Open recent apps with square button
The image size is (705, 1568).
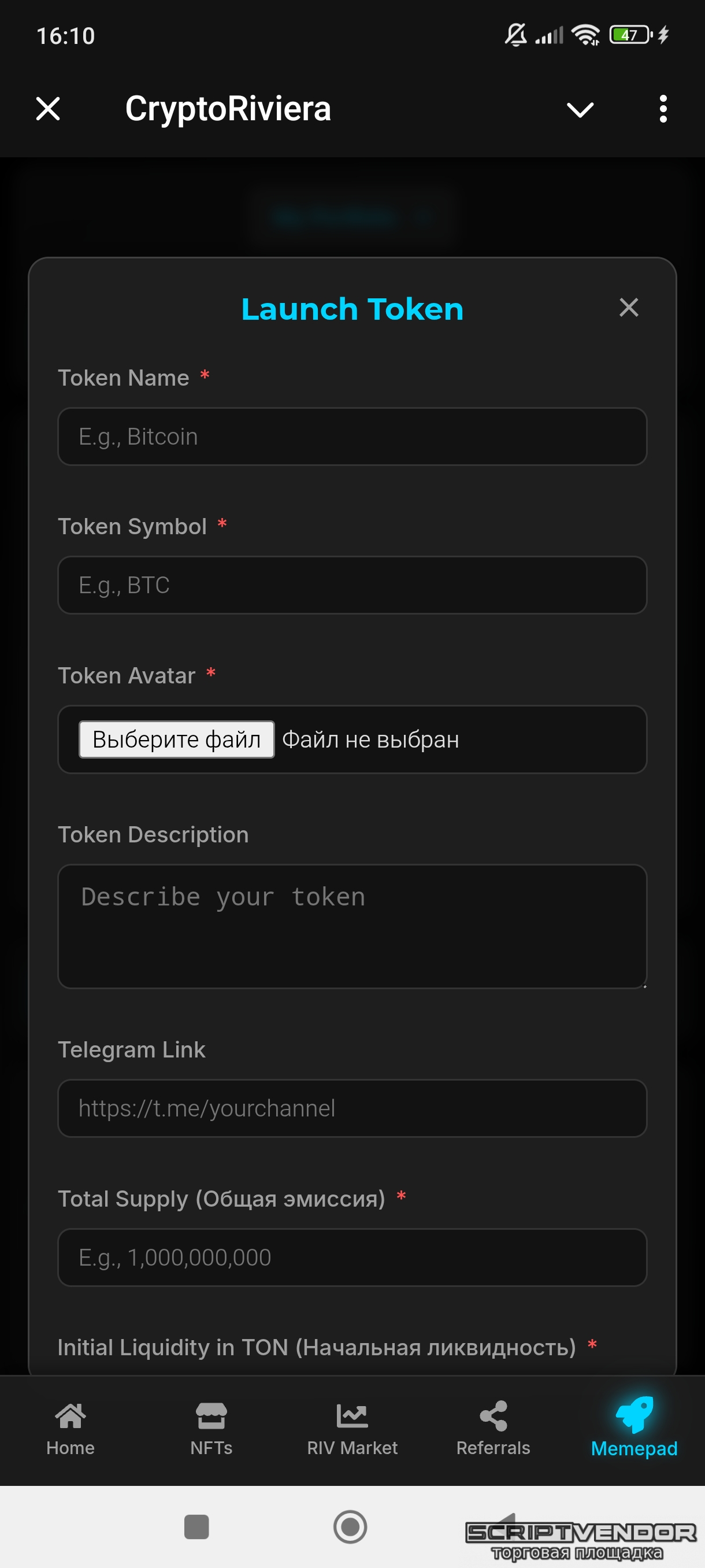(x=196, y=1526)
